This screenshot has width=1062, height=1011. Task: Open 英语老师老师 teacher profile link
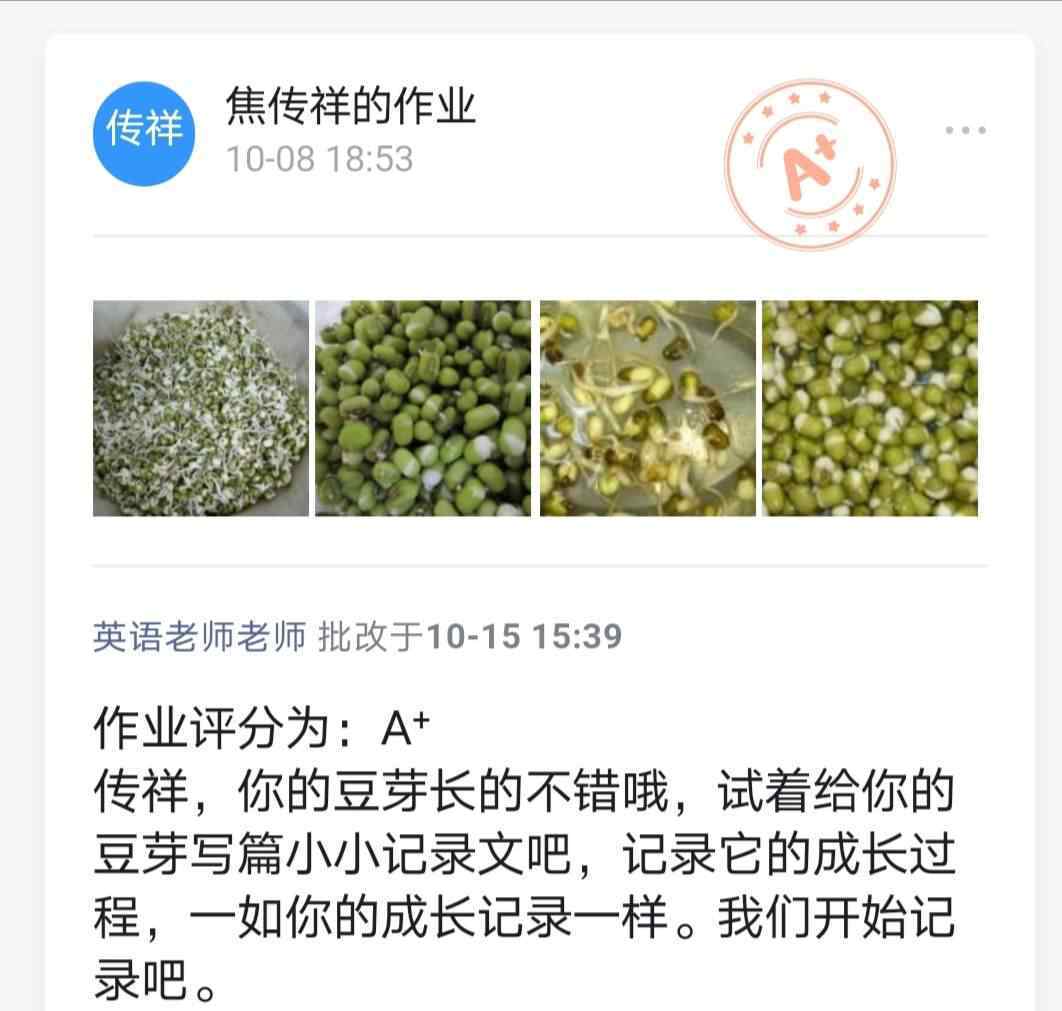click(199, 637)
